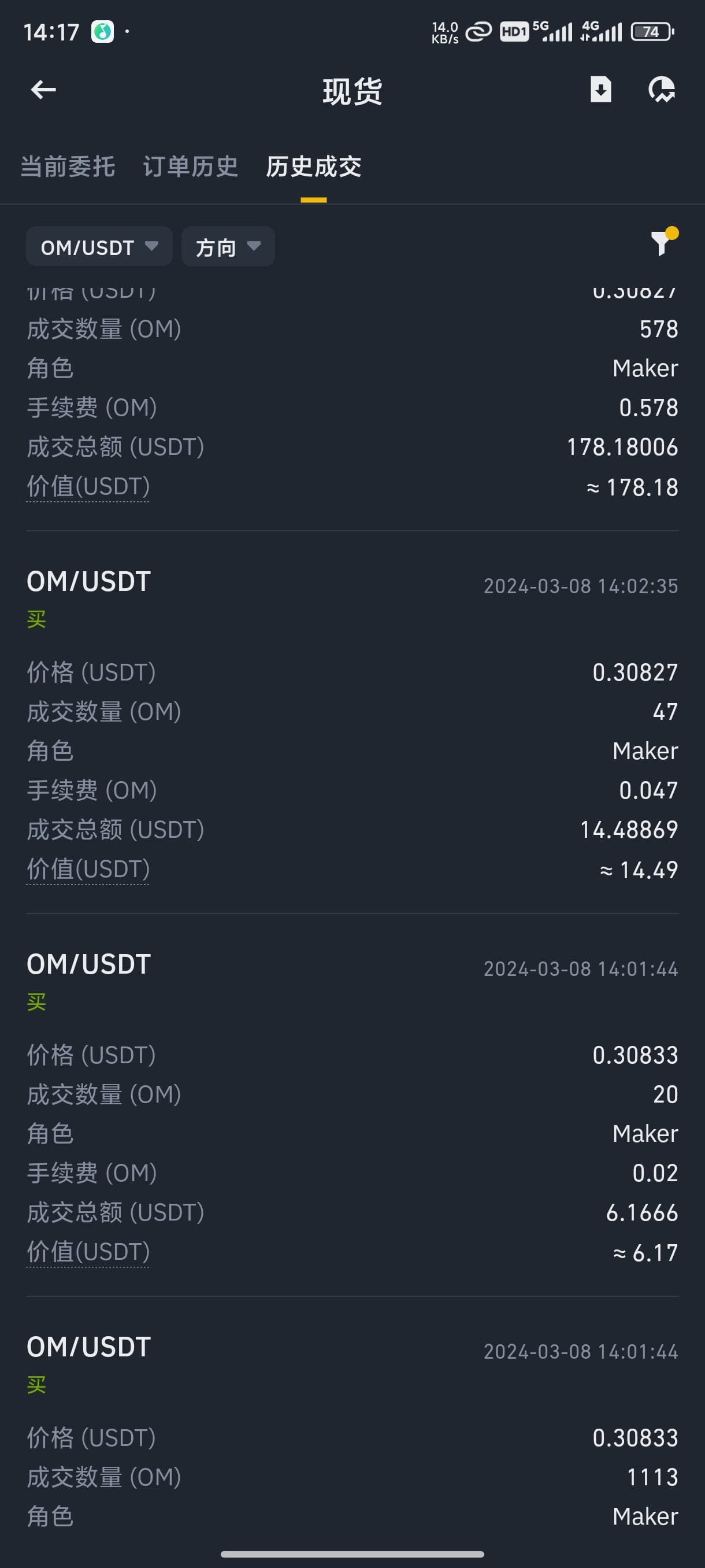Screen dimensions: 705x1568
Task: Tap the home indicator bar at screen bottom
Action: (x=352, y=1553)
